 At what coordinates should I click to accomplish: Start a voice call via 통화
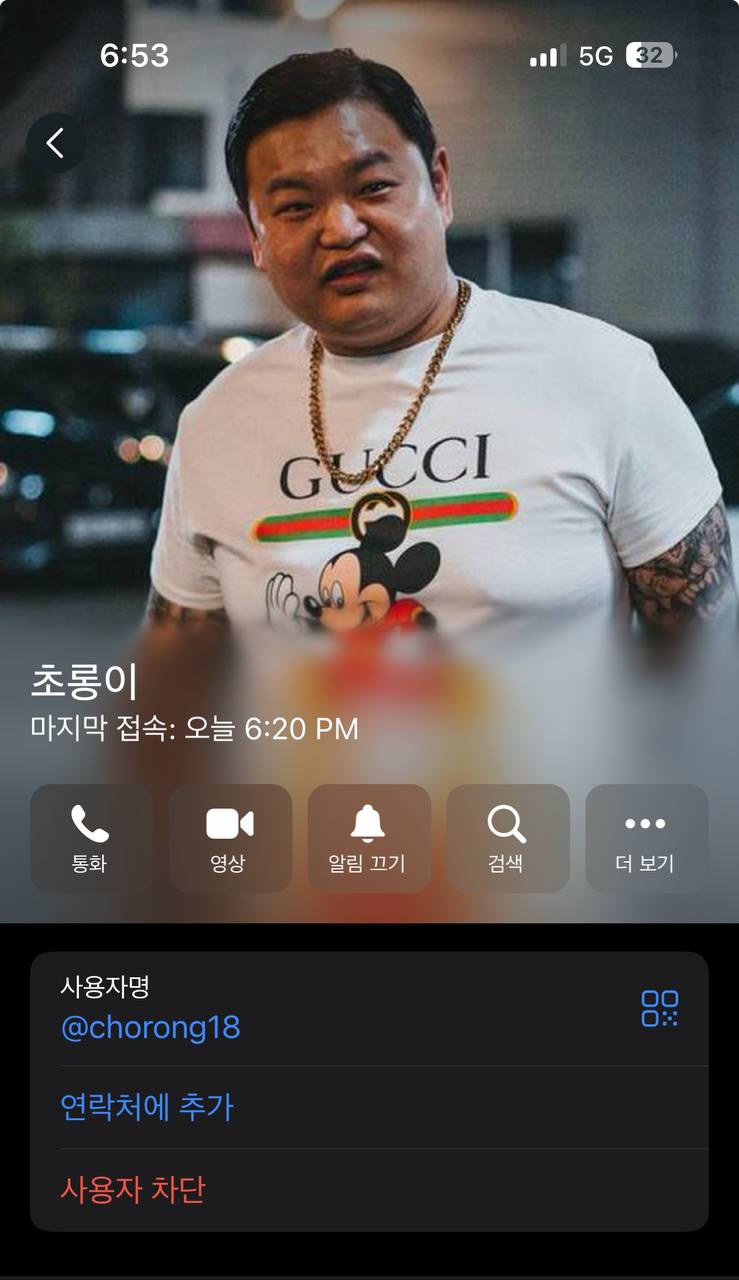pos(90,838)
